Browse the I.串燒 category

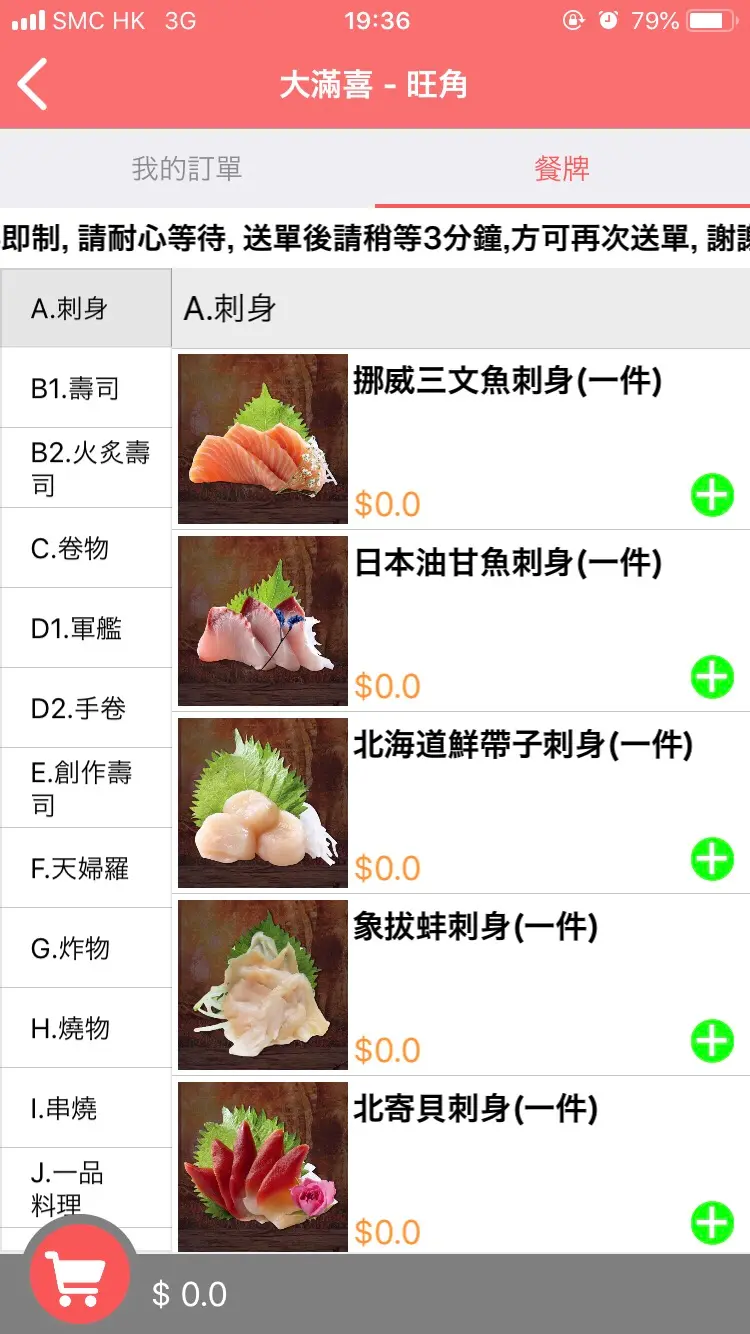[86, 1108]
